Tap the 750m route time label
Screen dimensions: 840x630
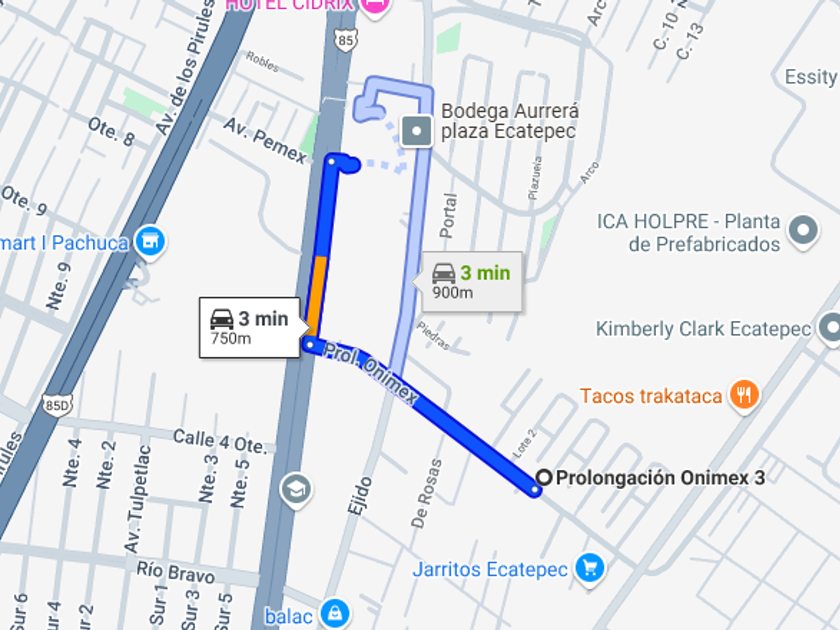[x=250, y=327]
